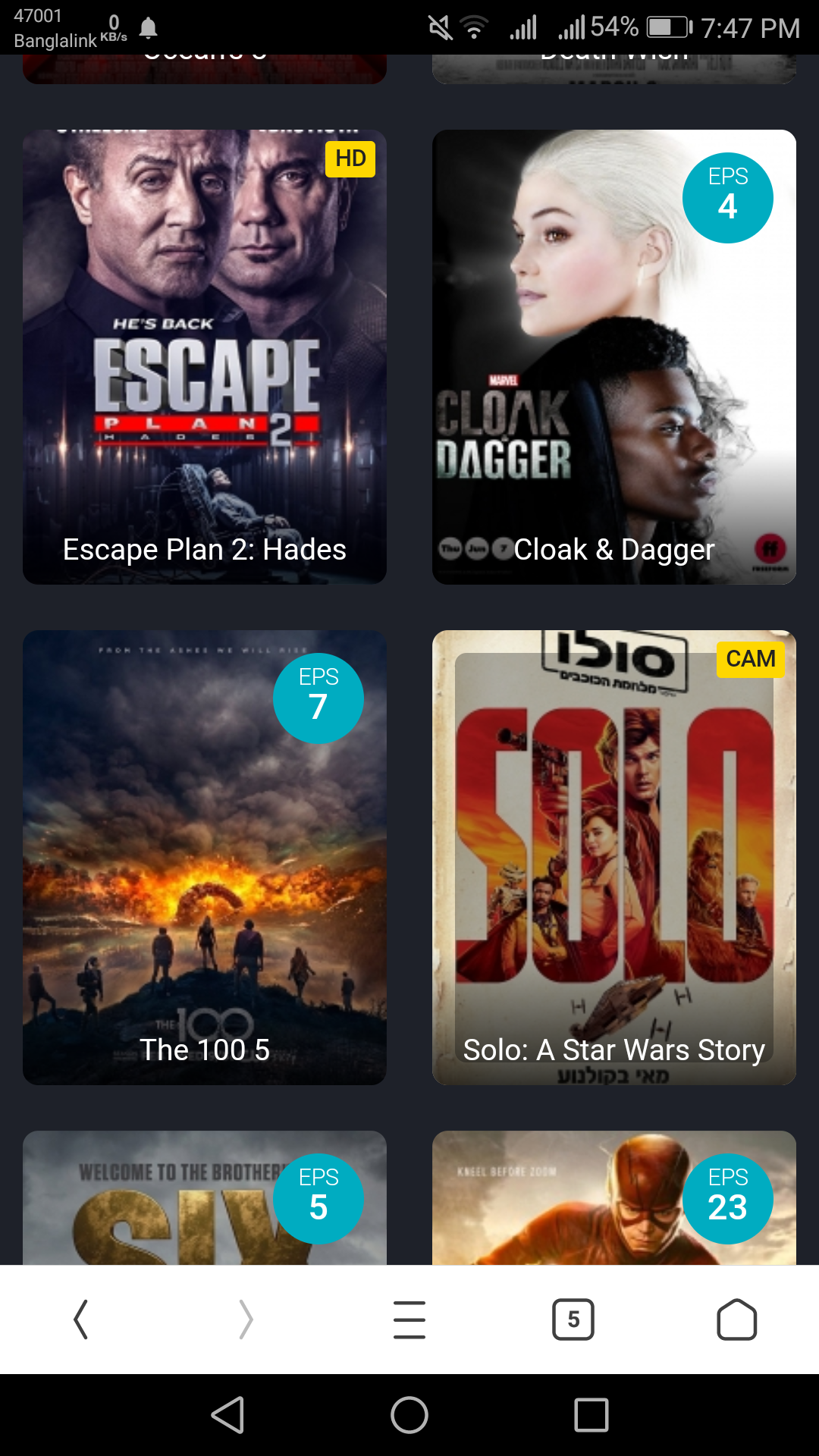Image resolution: width=819 pixels, height=1456 pixels.
Task: Open the browser menu
Action: point(409,1319)
